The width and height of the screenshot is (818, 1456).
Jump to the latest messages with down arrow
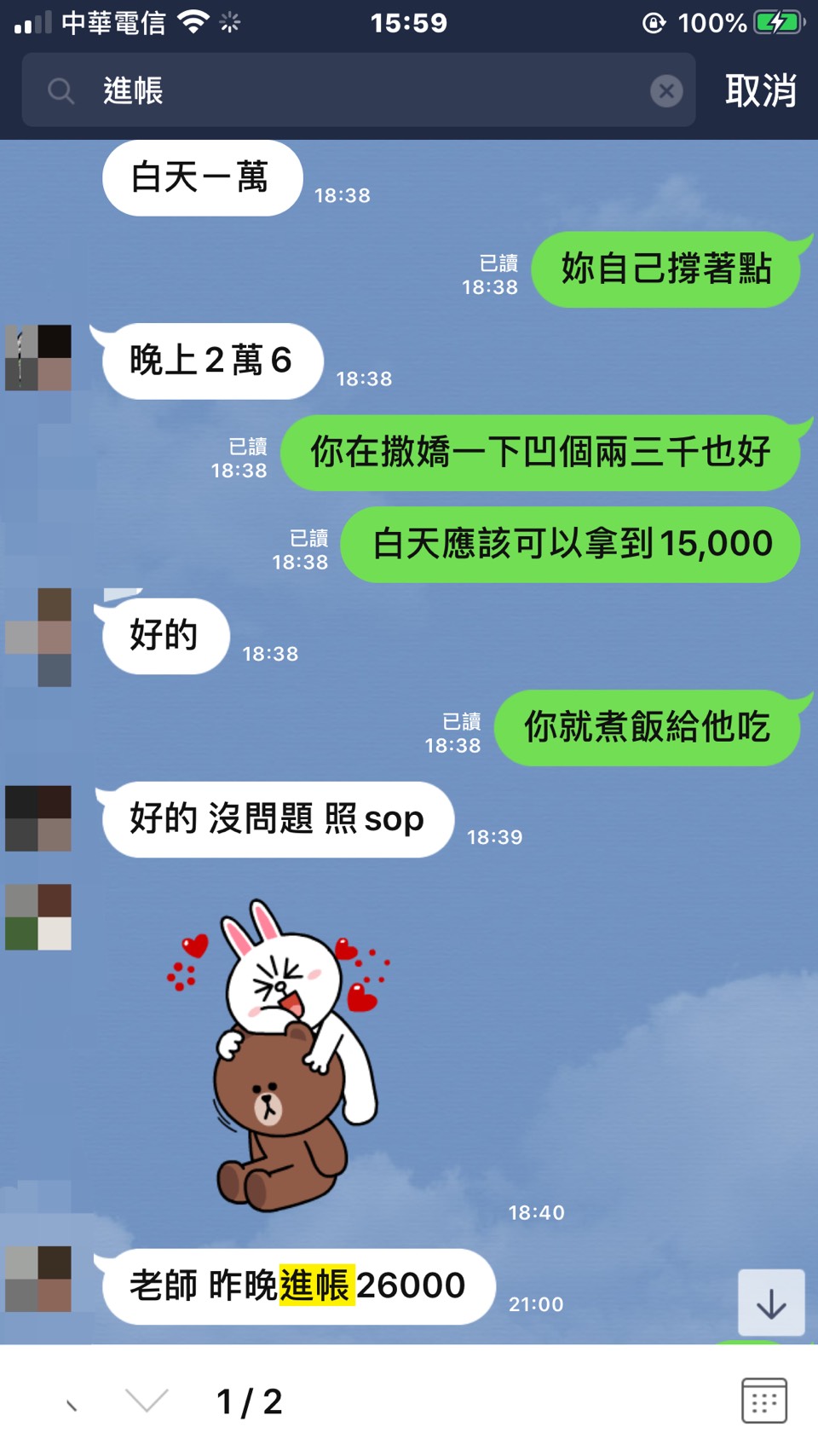[771, 1303]
